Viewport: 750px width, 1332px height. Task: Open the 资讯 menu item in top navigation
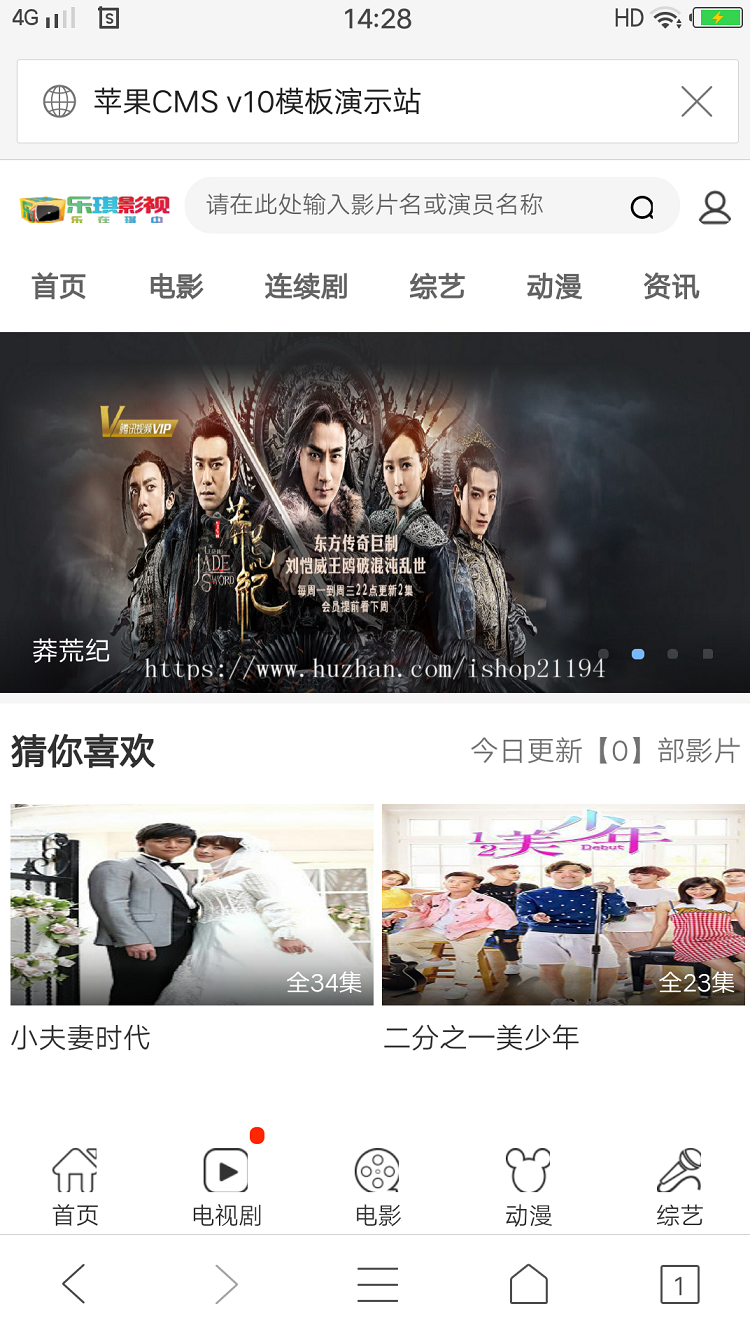[x=670, y=287]
